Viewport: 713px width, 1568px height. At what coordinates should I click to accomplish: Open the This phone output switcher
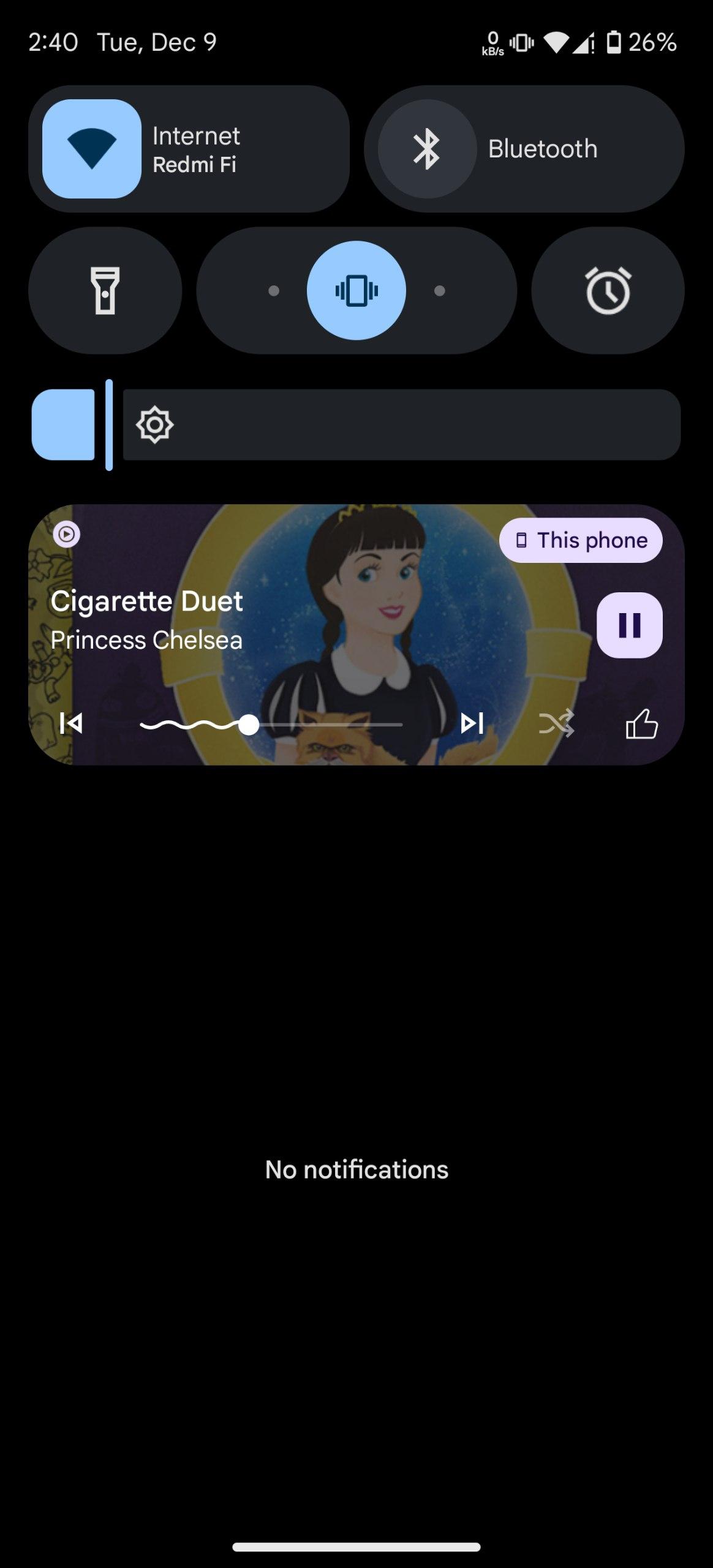581,540
